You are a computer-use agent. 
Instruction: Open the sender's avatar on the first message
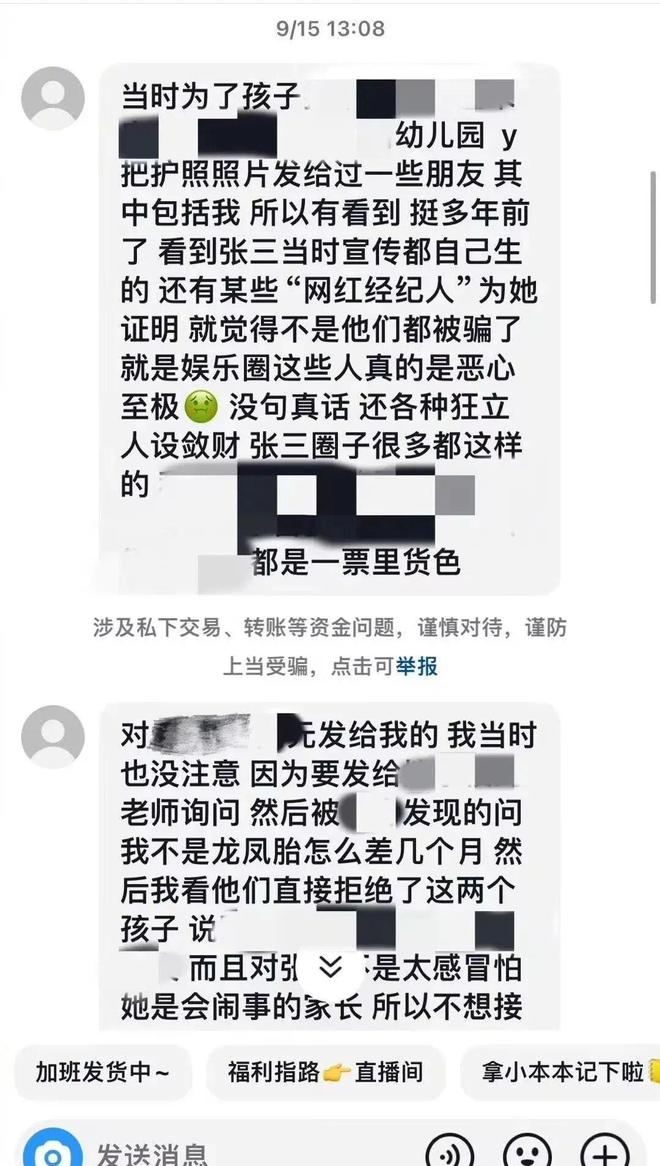click(x=53, y=99)
